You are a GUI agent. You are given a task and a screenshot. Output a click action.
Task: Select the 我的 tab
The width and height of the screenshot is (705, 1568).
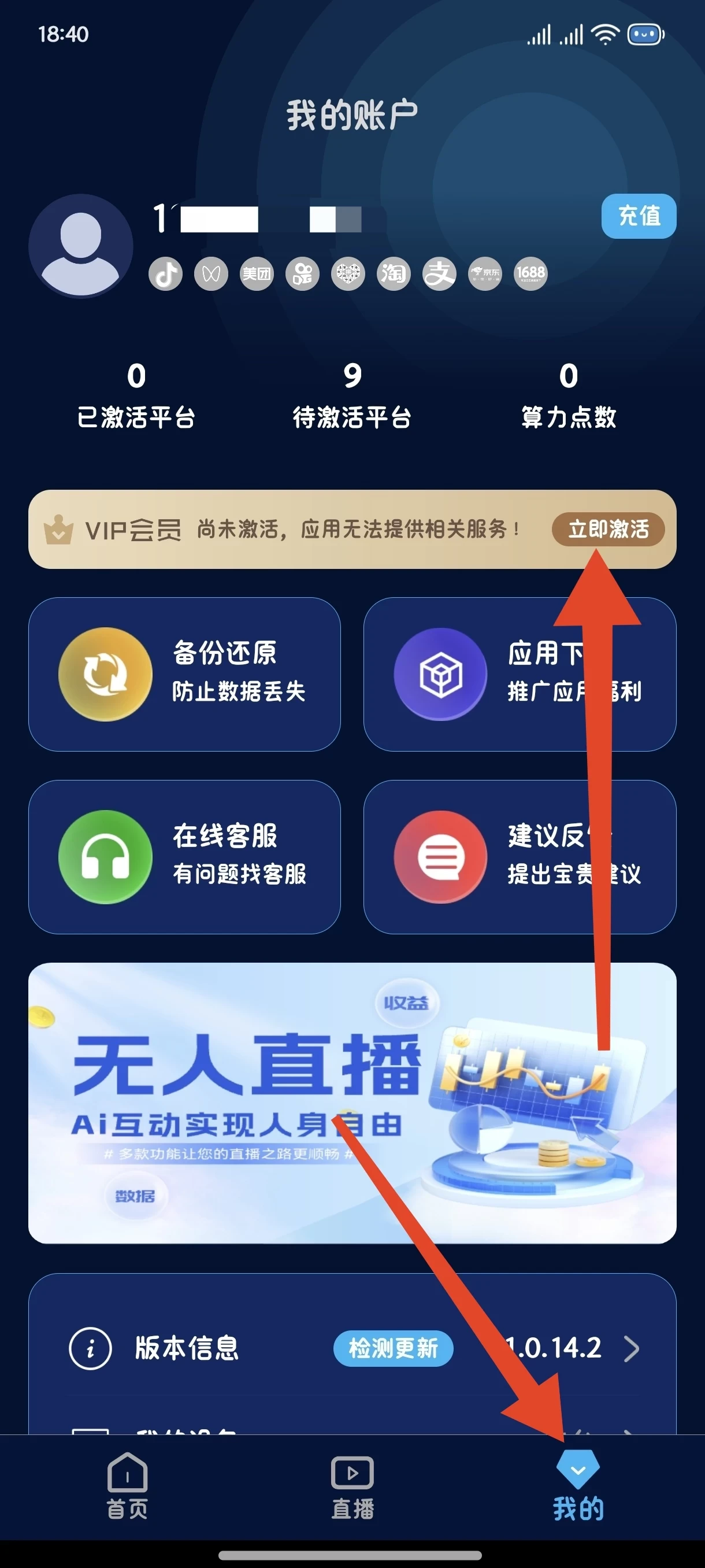(577, 1485)
